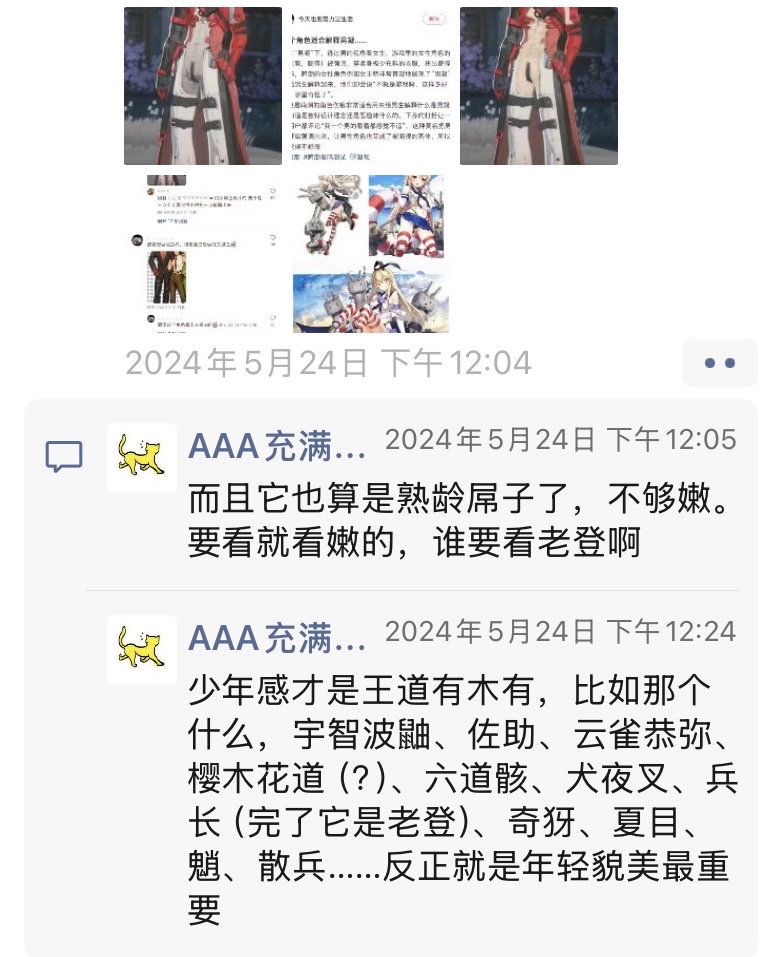Open the first red coat image
Image resolution: width=768 pixels, height=957 pixels.
click(203, 86)
